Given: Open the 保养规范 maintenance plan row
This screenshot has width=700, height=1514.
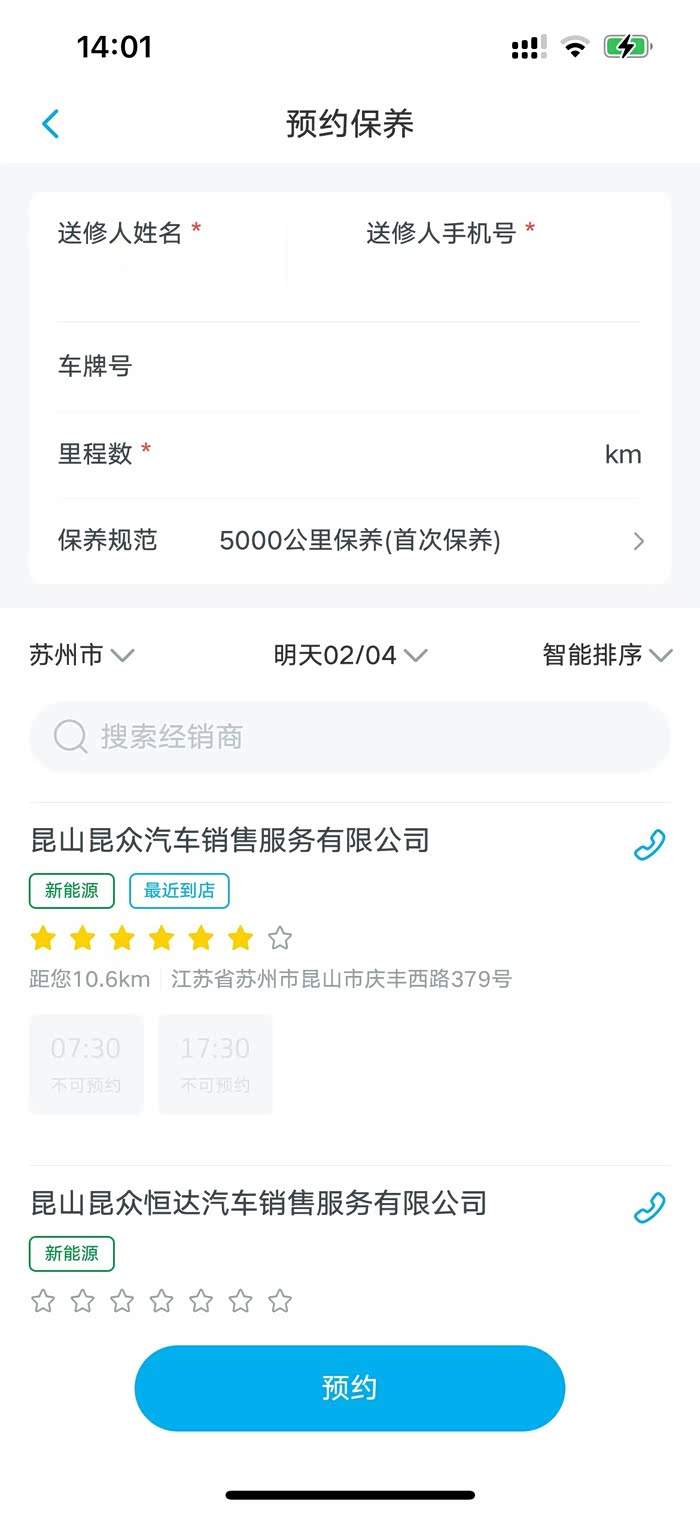Looking at the screenshot, I should coord(349,541).
